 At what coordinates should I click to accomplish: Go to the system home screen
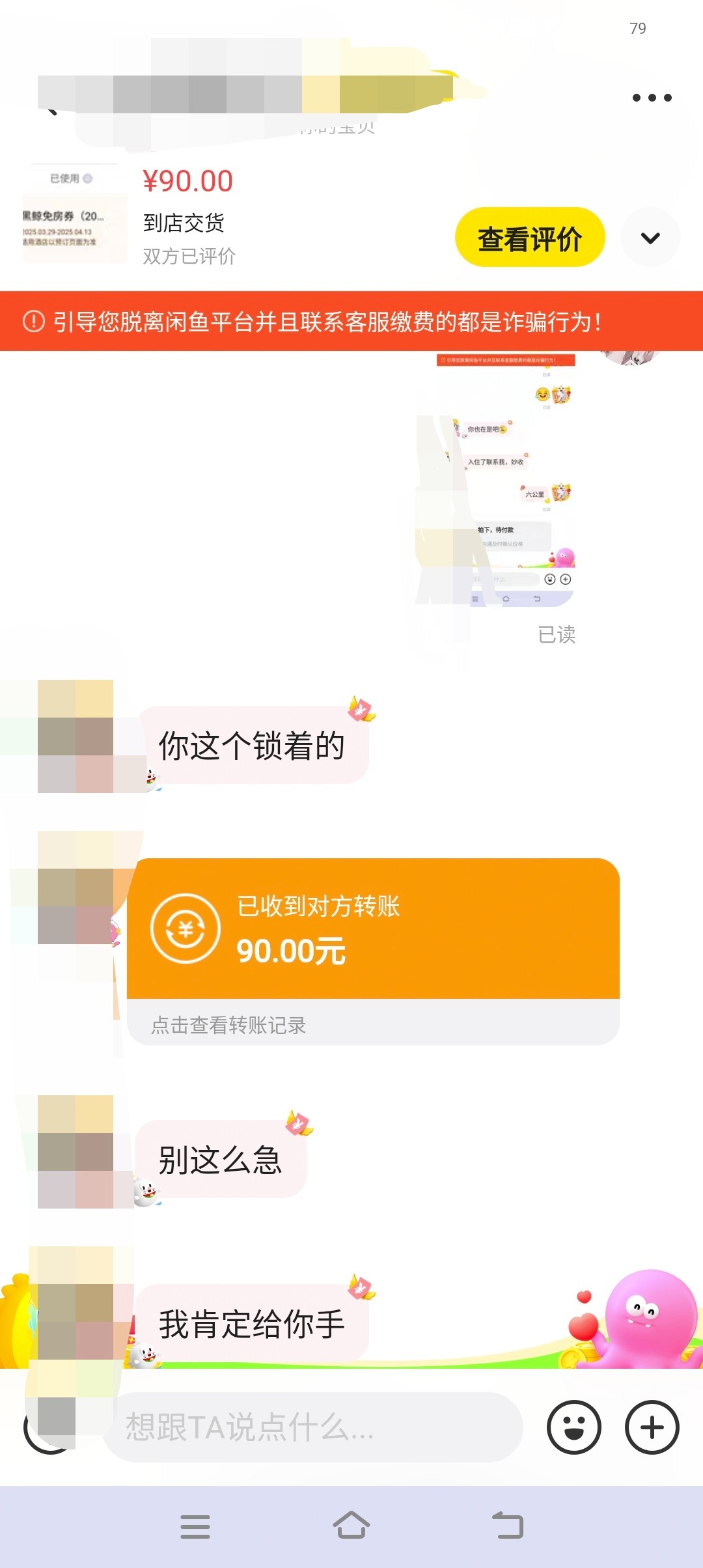351,1526
